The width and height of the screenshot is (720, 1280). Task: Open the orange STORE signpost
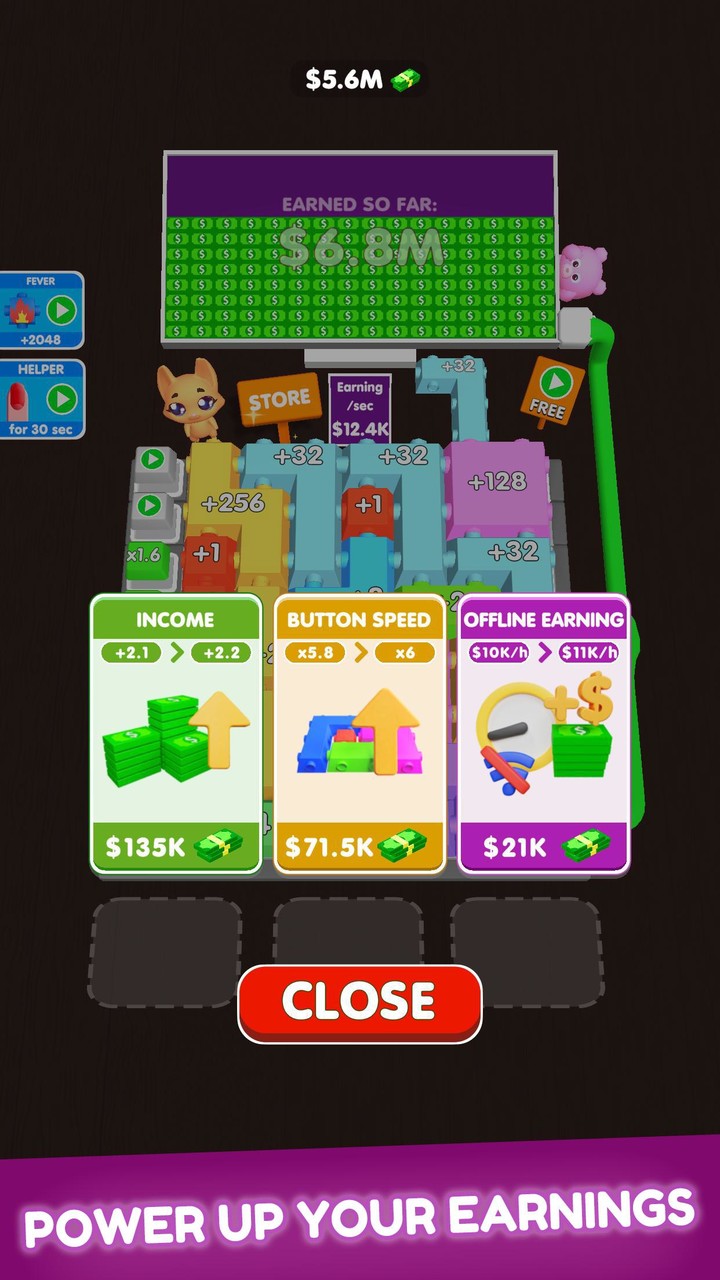[x=279, y=397]
